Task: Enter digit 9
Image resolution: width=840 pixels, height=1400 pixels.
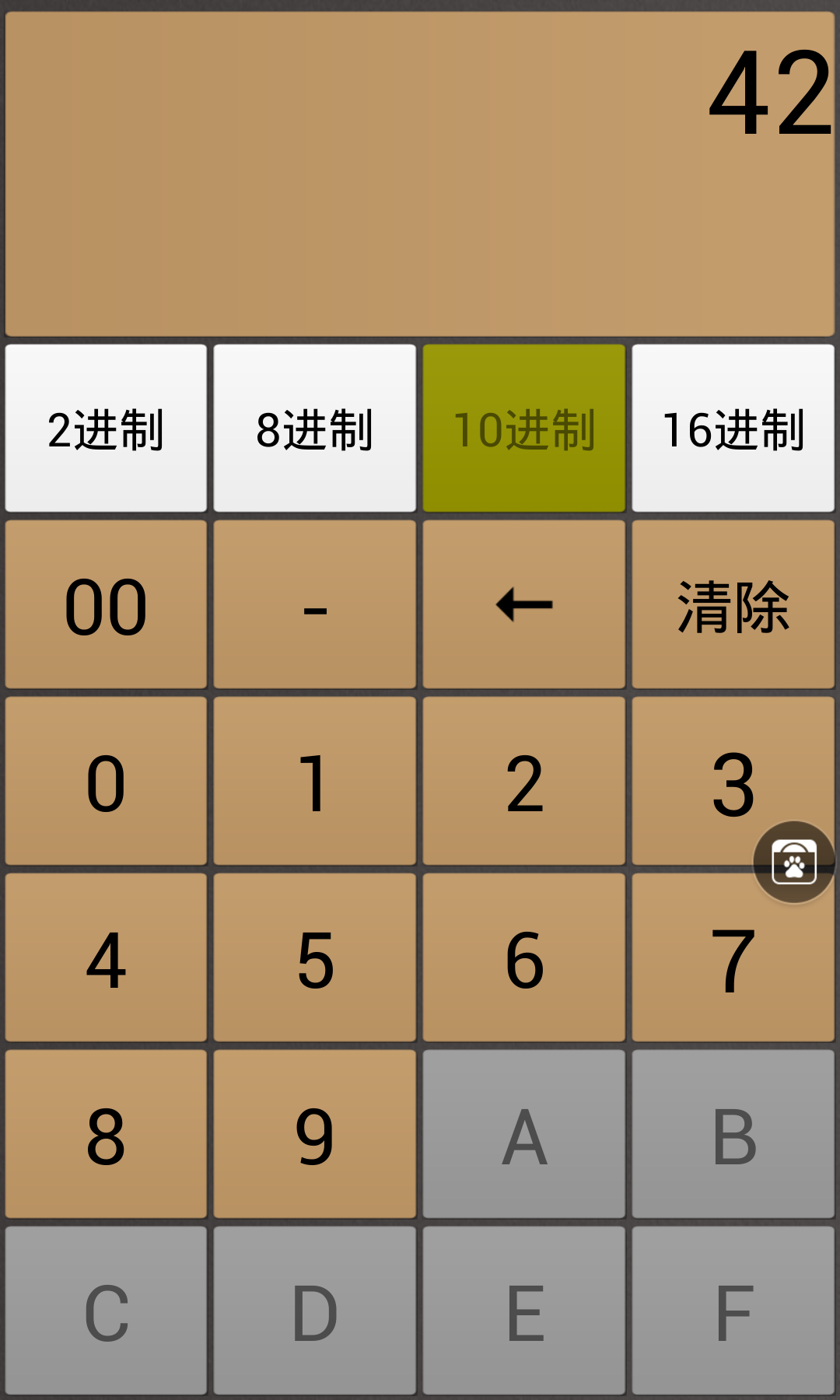Action: pos(315,1135)
